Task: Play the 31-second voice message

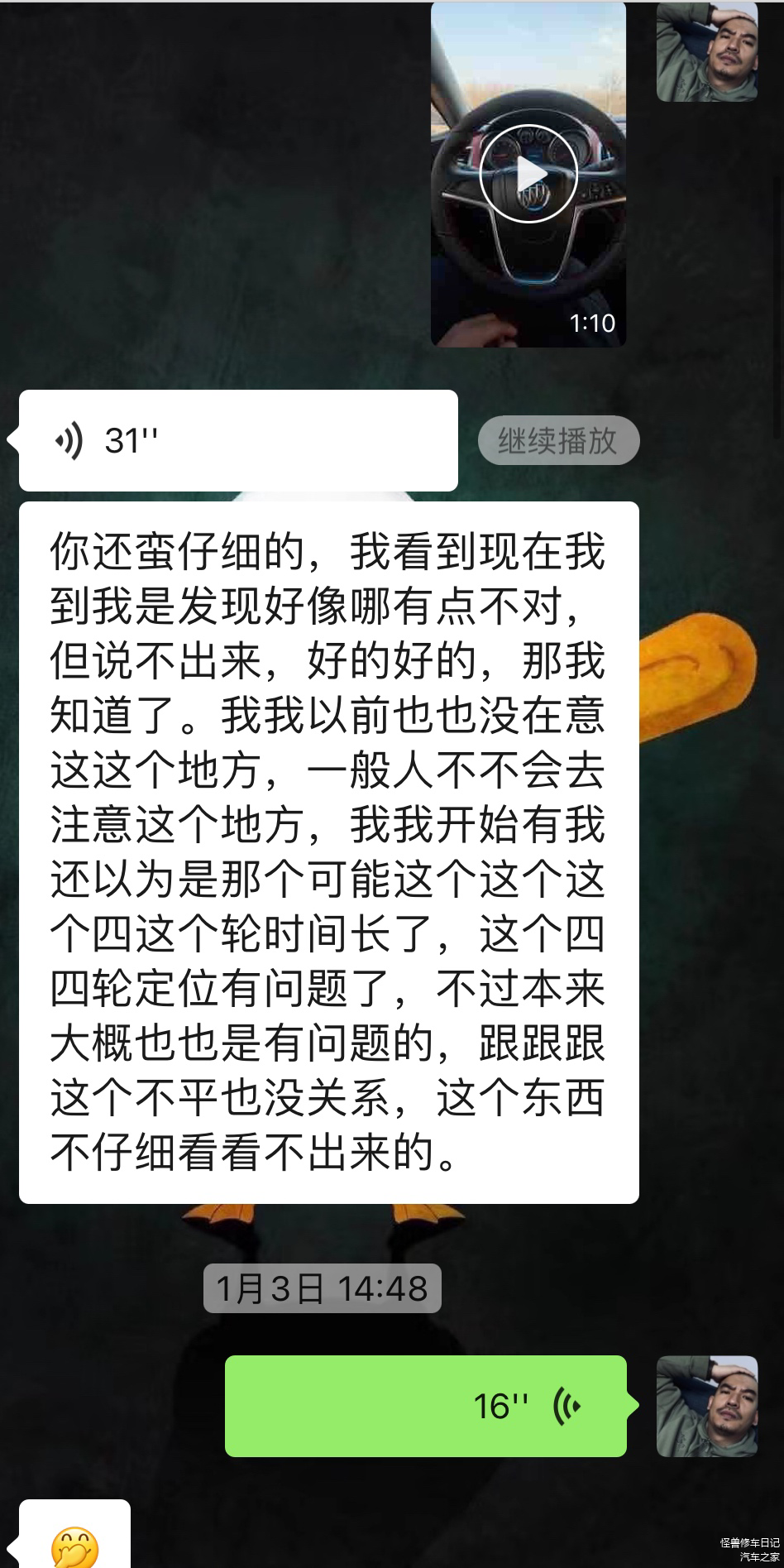Action: (238, 440)
